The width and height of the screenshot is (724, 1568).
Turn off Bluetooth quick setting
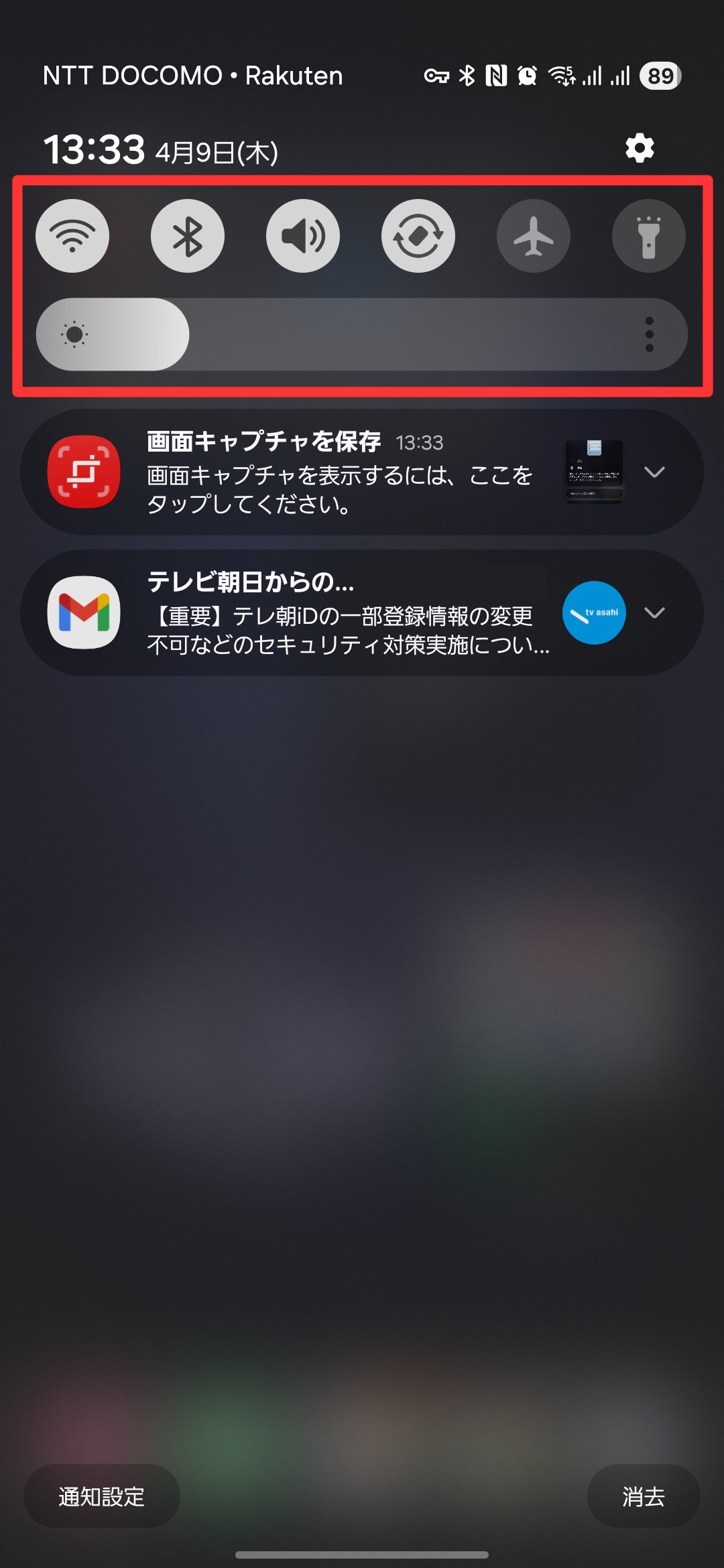pos(188,236)
